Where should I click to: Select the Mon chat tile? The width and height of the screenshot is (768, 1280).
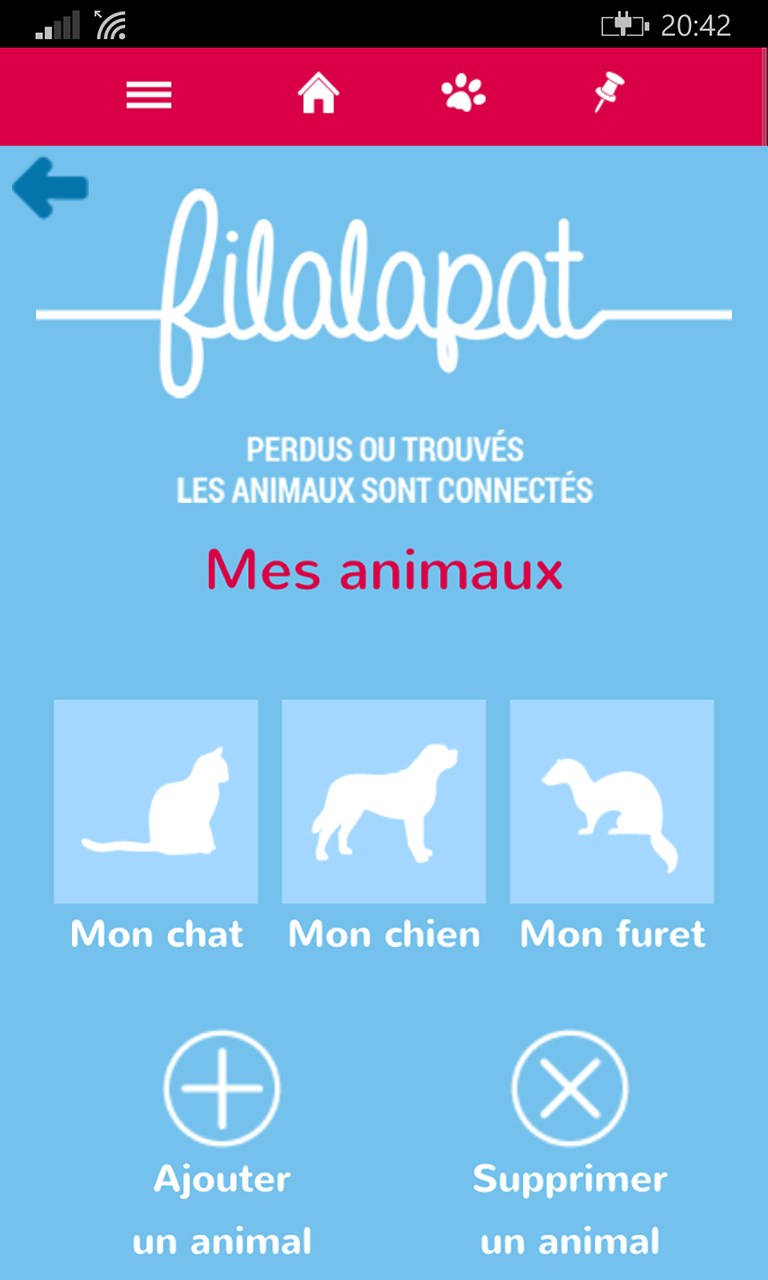(156, 802)
